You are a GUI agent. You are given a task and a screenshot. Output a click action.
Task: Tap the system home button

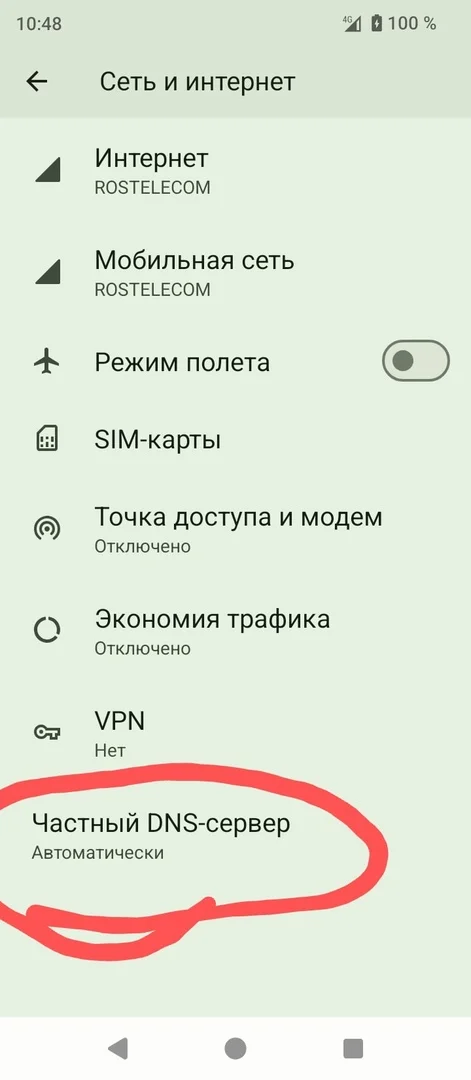pos(236,1048)
